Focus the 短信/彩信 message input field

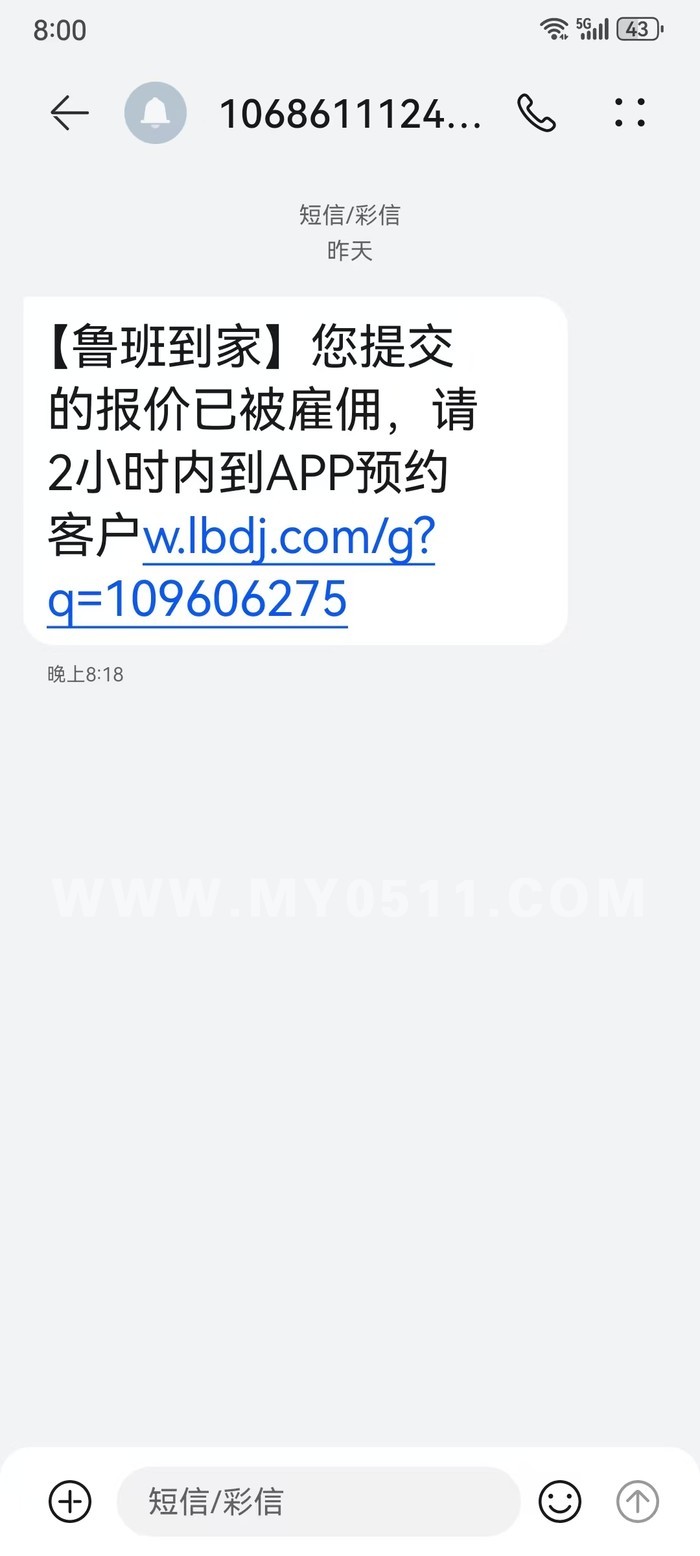(x=318, y=1501)
